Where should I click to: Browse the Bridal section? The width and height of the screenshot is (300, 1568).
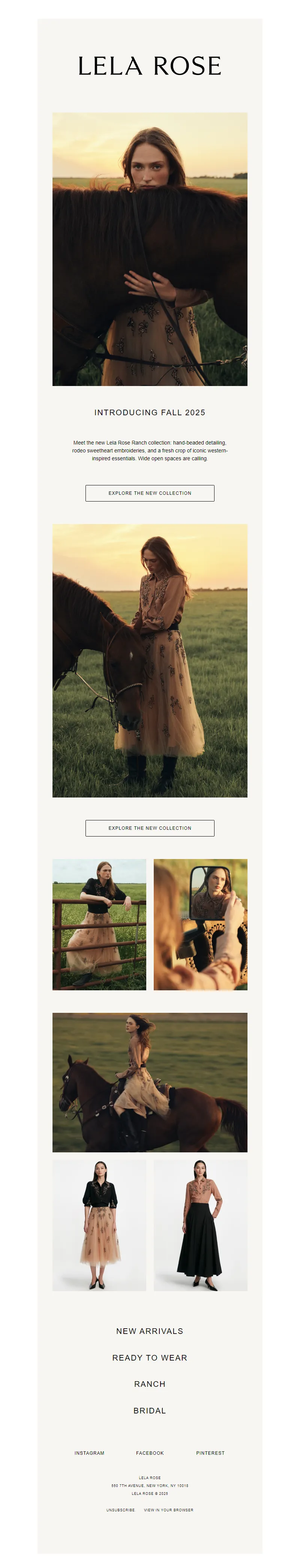tap(150, 1411)
